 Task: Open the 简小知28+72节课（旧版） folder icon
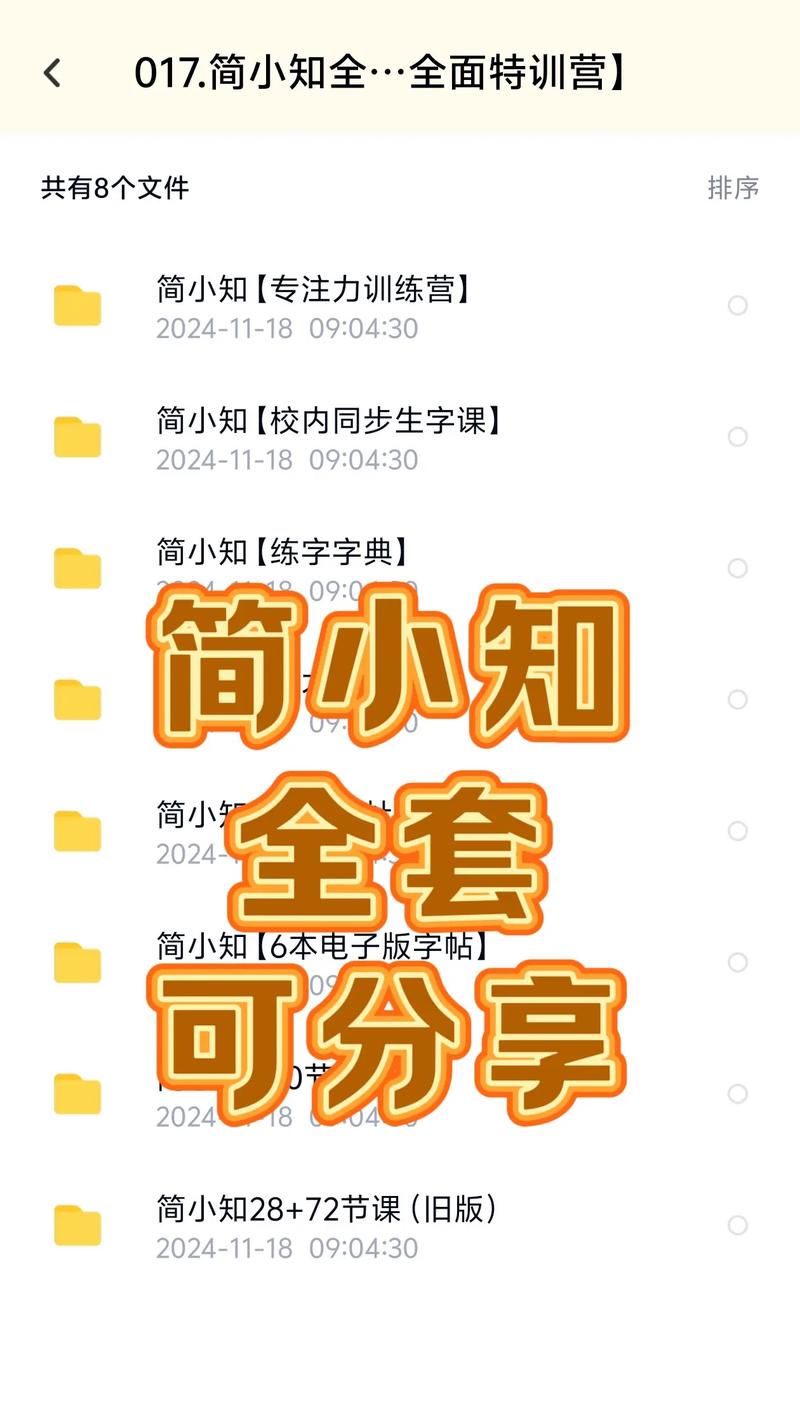pos(77,1226)
